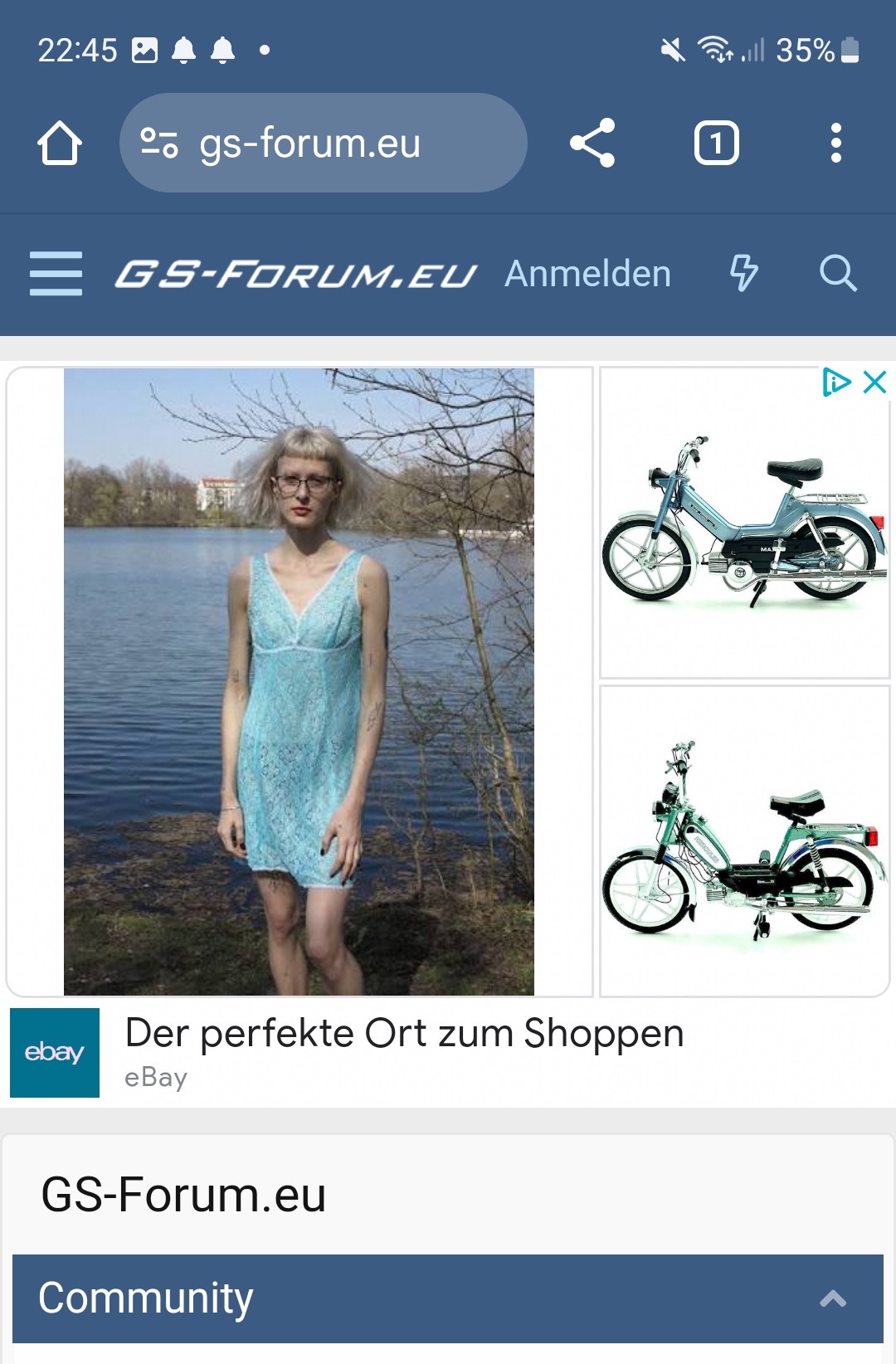Open the eBay "Der perfekte Ort zum Shoppen" link
896x1364 pixels.
coord(404,1034)
